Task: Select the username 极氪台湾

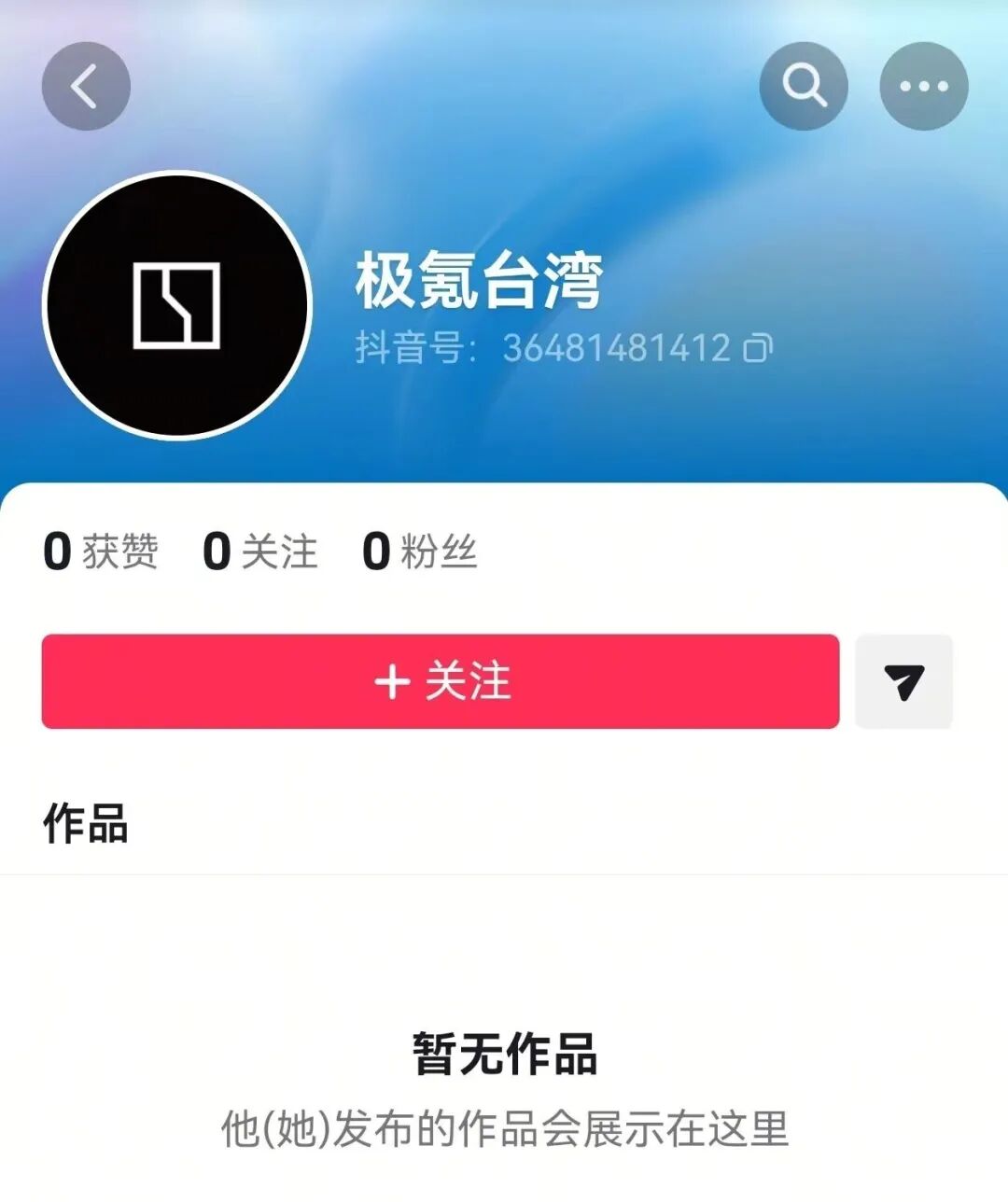Action: 478,287
